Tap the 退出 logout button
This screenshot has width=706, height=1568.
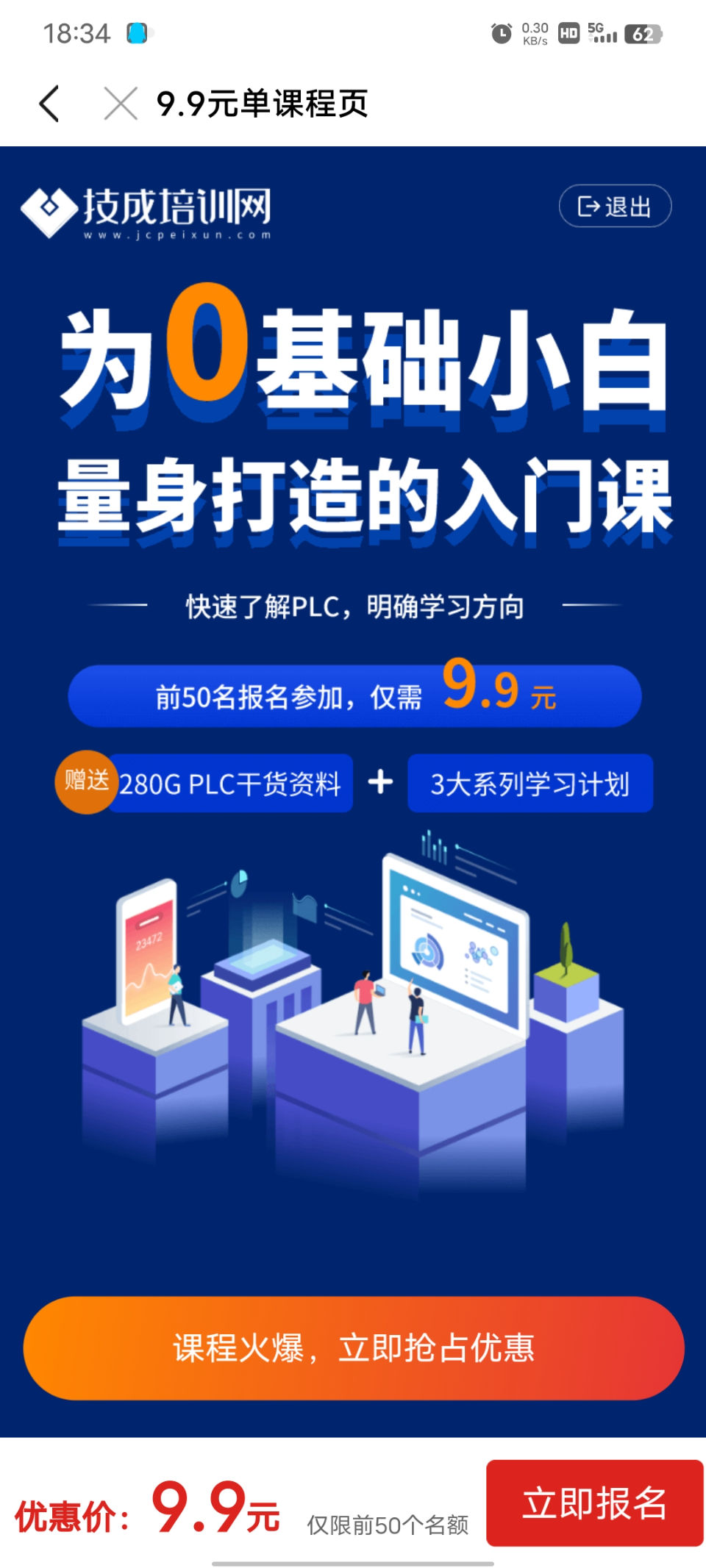[x=615, y=207]
